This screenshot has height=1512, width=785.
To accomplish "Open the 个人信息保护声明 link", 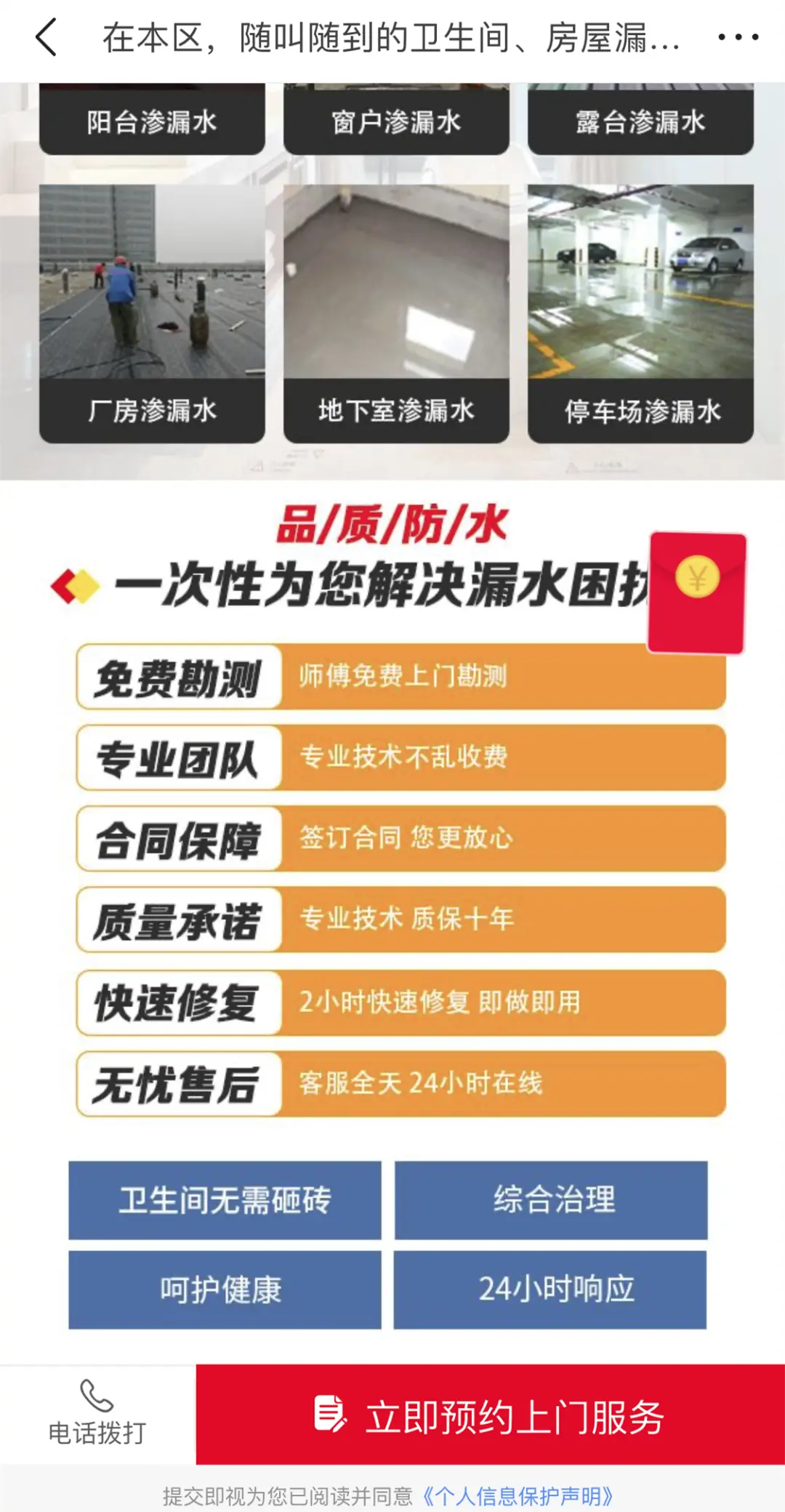I will point(518,1496).
